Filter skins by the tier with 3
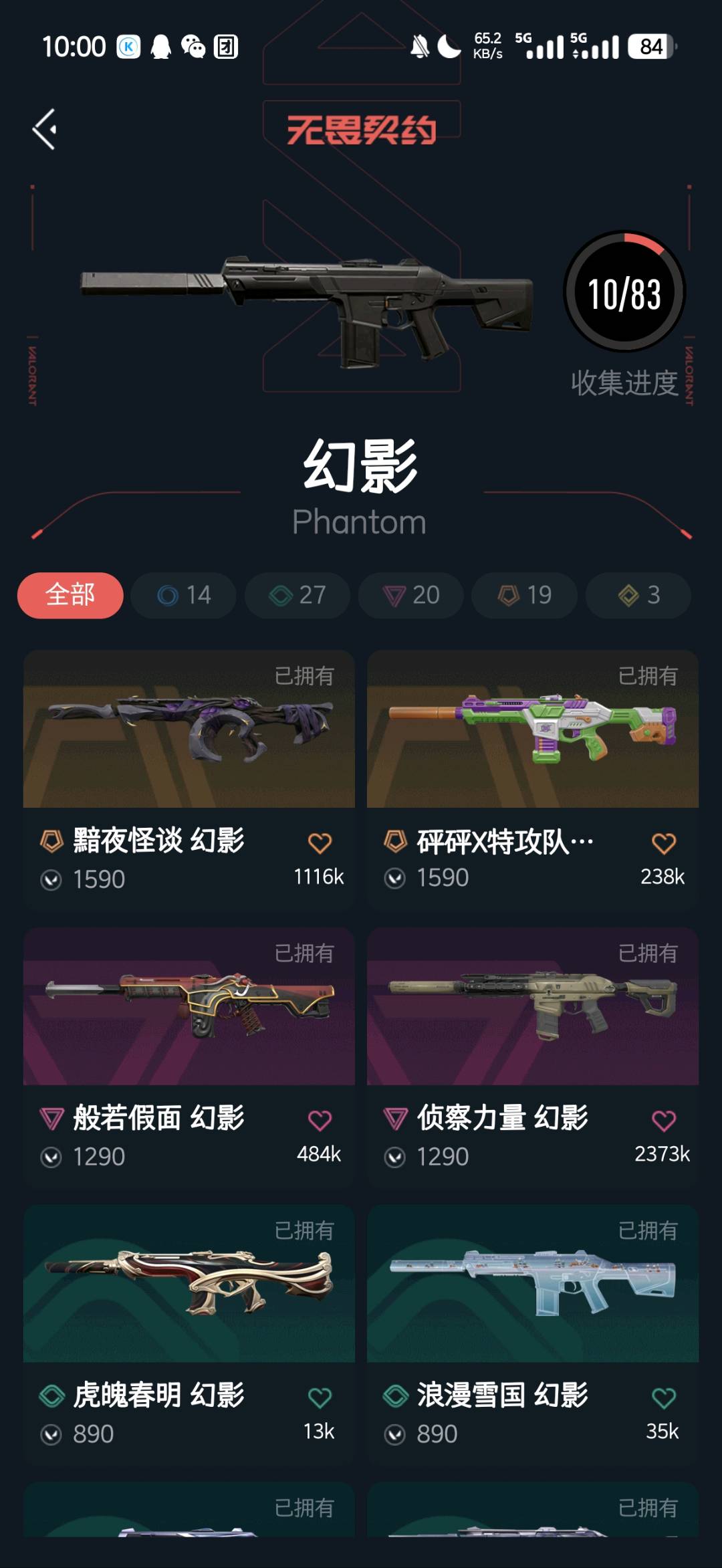 (638, 595)
